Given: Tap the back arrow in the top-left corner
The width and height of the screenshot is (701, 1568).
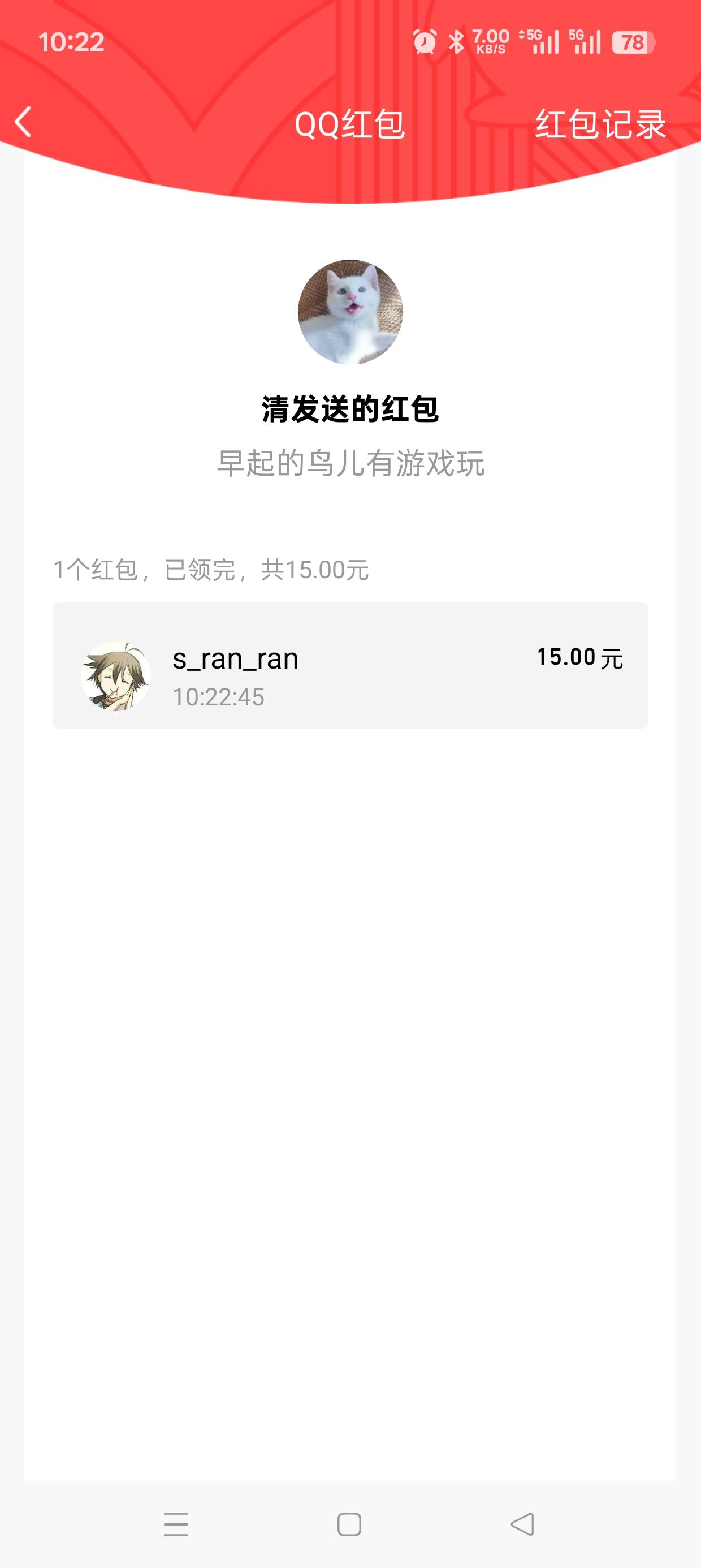Looking at the screenshot, I should click(23, 123).
